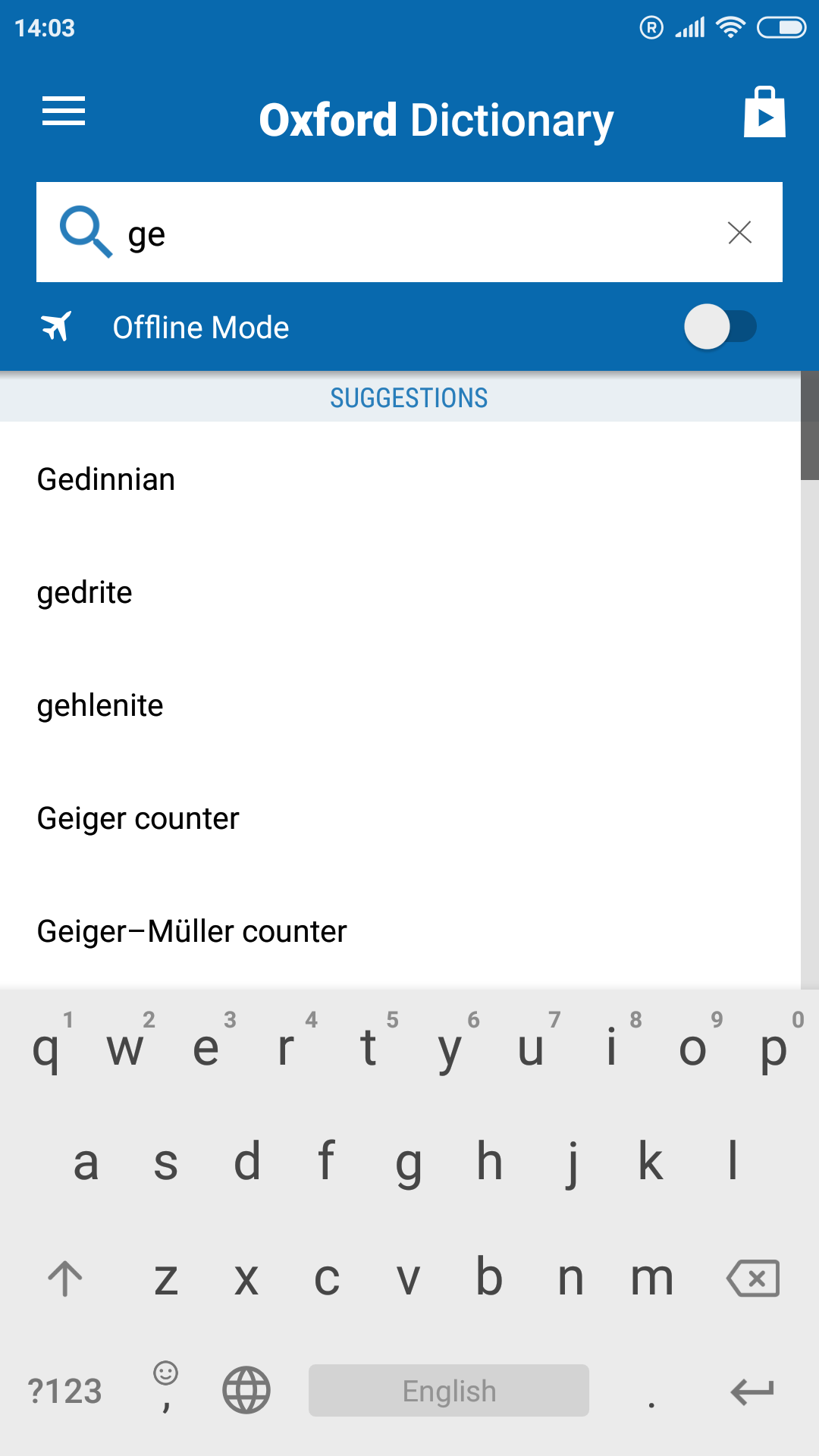
Task: Hit the enter key on the keyboard
Action: tap(752, 1391)
